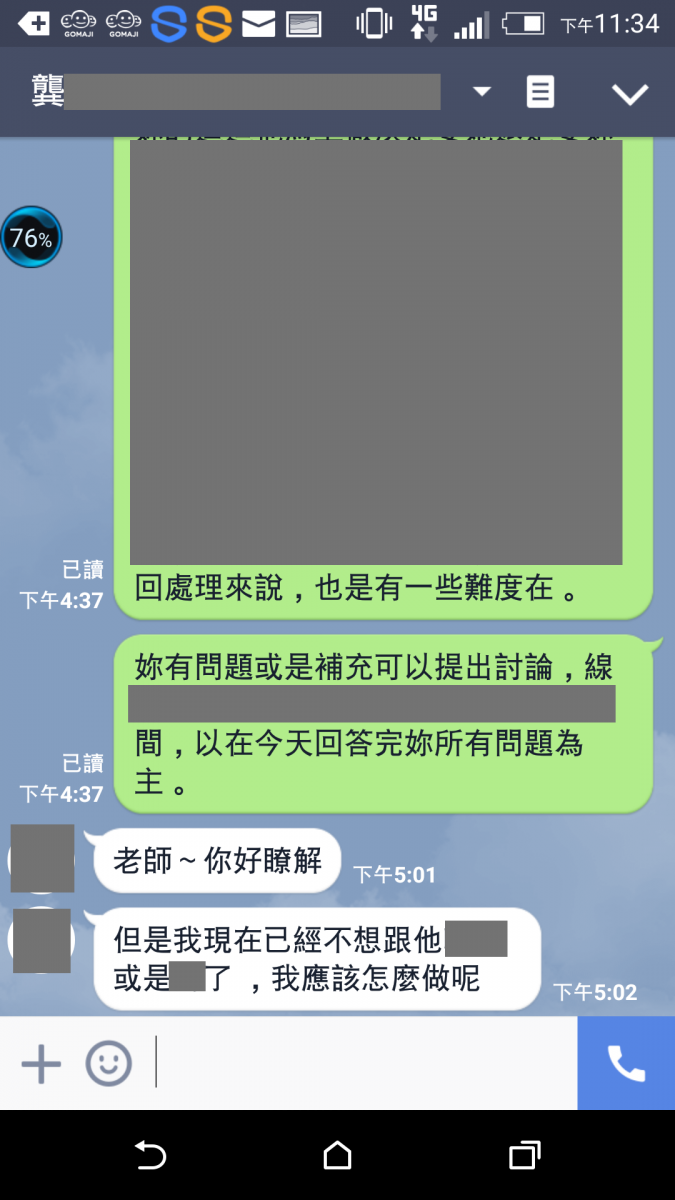Open the chat notes icon in header
Viewport: 675px width, 1200px height.
pyautogui.click(x=540, y=93)
